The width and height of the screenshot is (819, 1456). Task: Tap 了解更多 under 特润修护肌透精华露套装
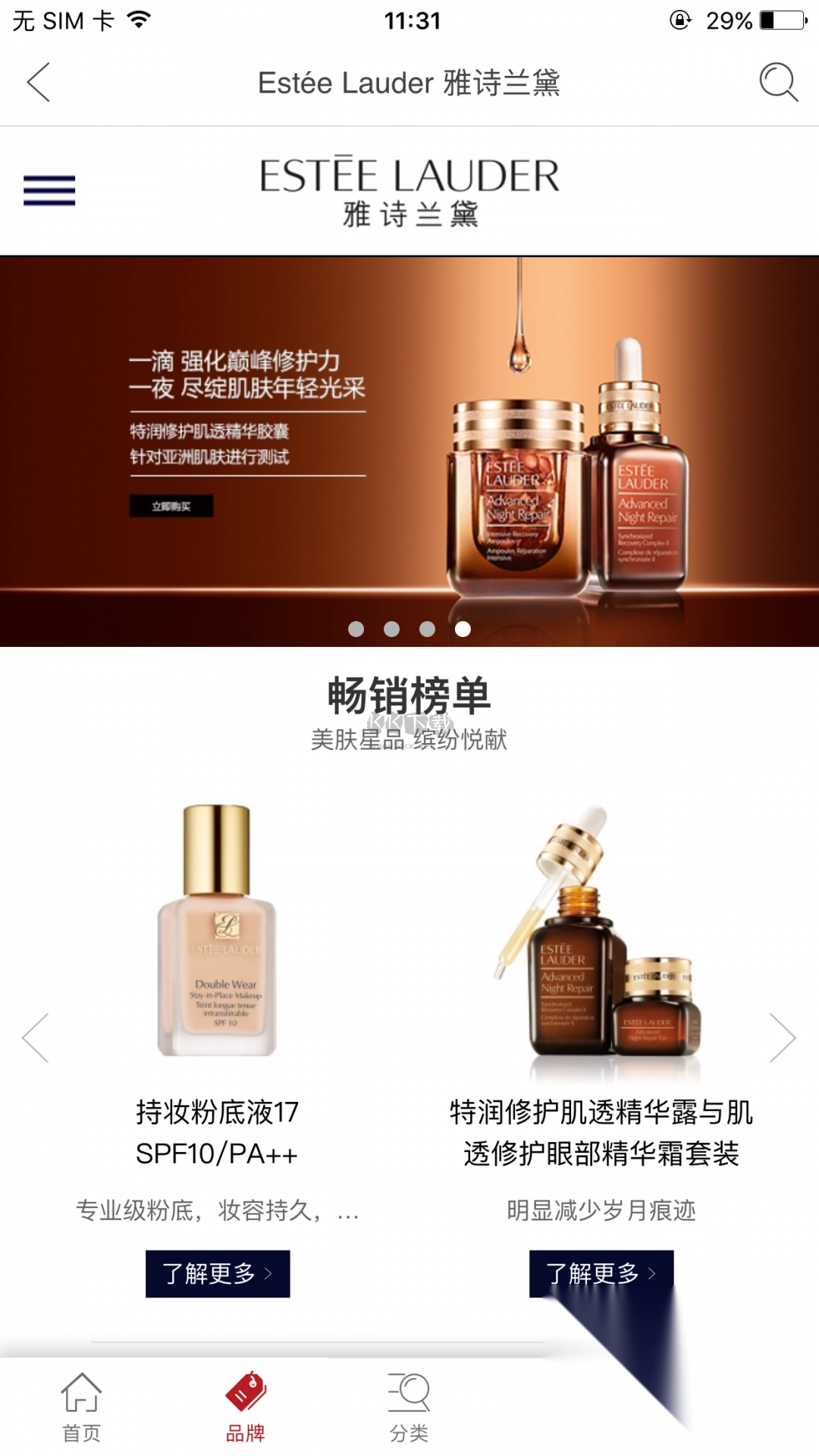pyautogui.click(x=601, y=1274)
